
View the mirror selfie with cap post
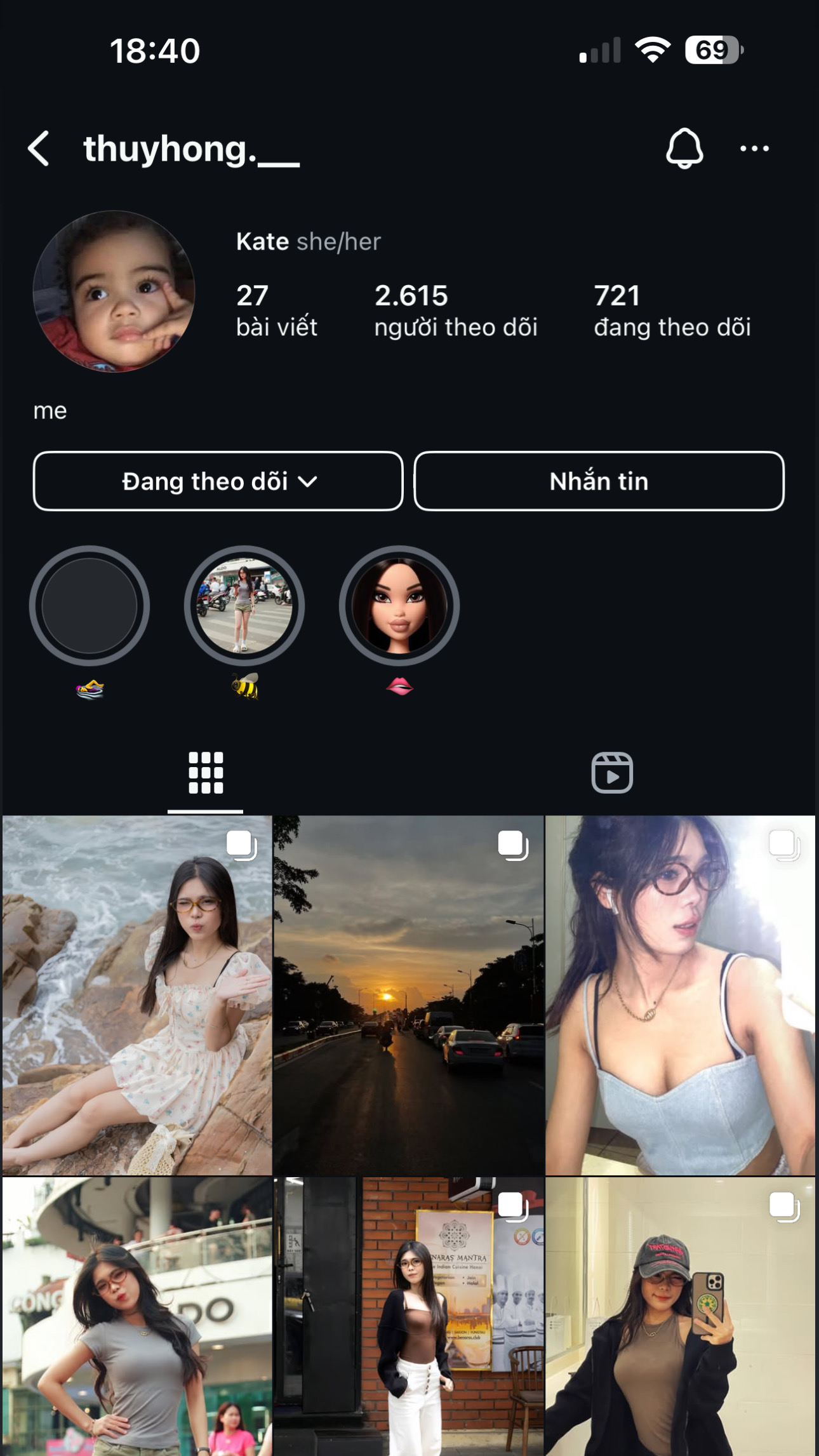pos(680,1316)
